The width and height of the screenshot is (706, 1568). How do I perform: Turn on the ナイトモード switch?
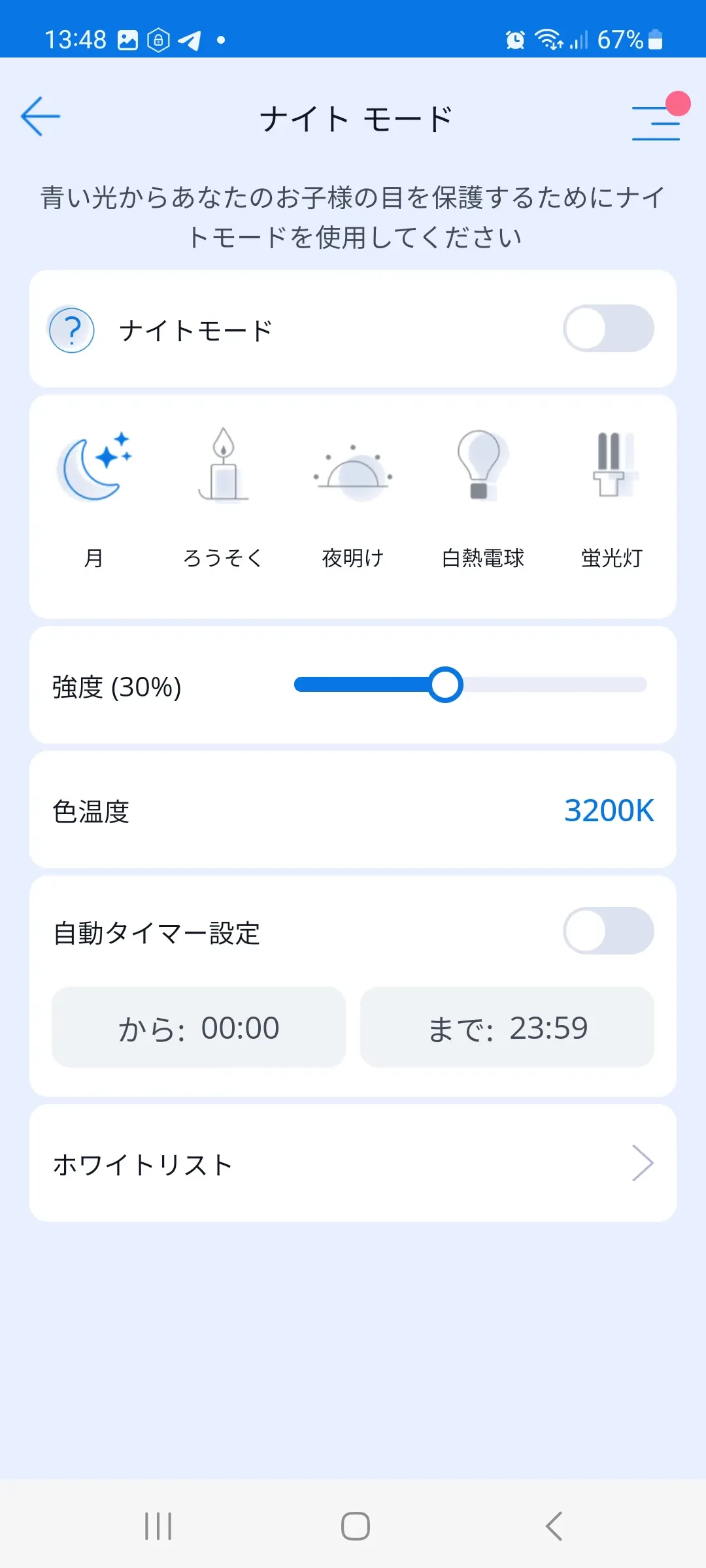point(608,329)
